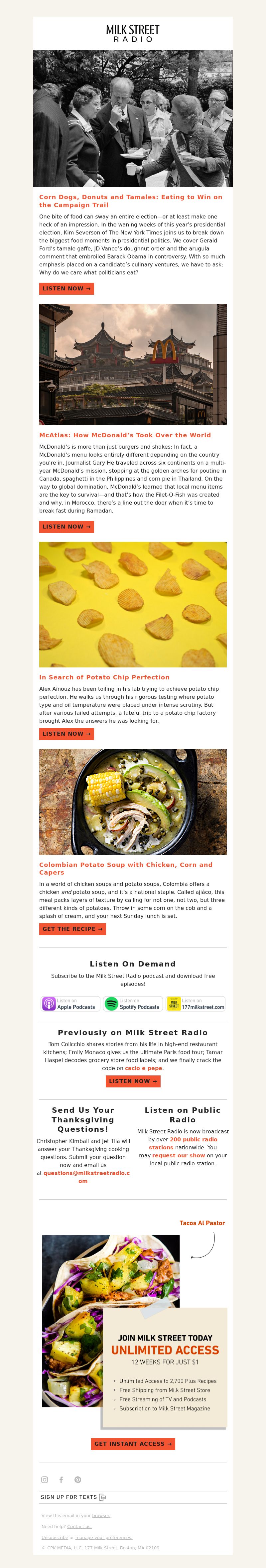Open Milk Street's Pinterest page
Viewport: 266px width, 1568px height.
(78, 1480)
